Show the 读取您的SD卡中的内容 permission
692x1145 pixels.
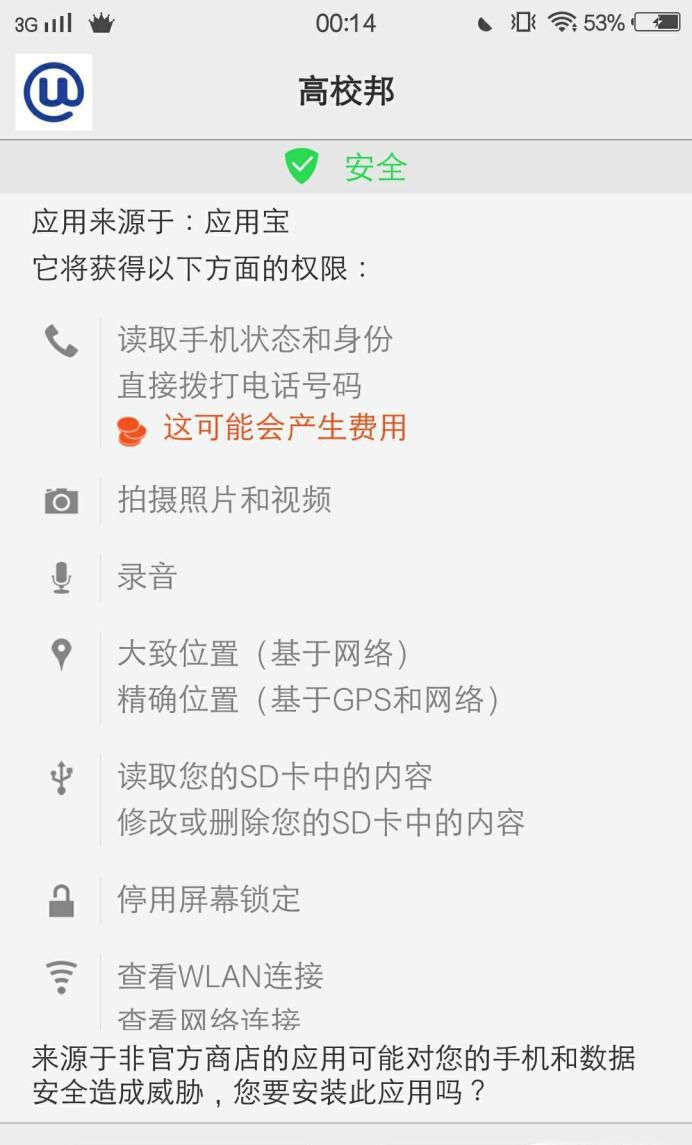click(275, 776)
